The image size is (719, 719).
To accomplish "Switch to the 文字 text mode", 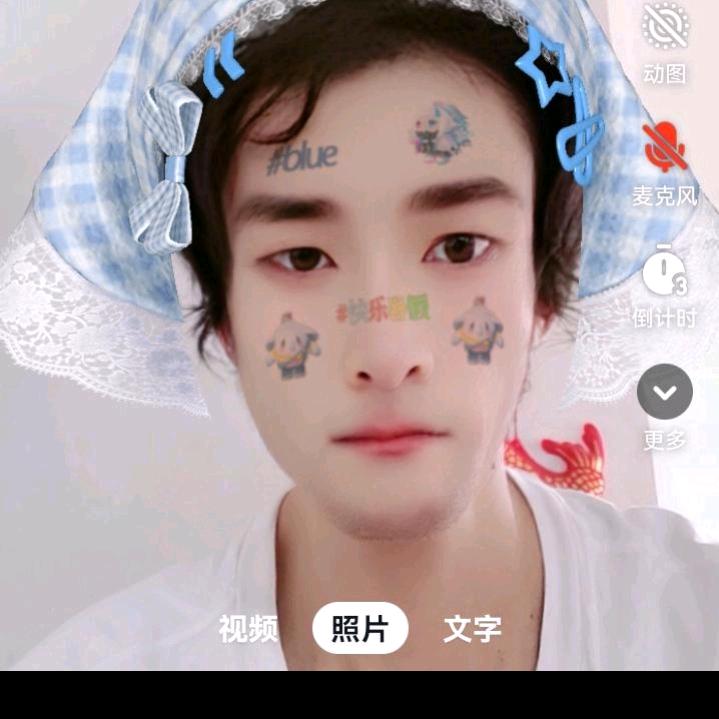I will click(472, 629).
